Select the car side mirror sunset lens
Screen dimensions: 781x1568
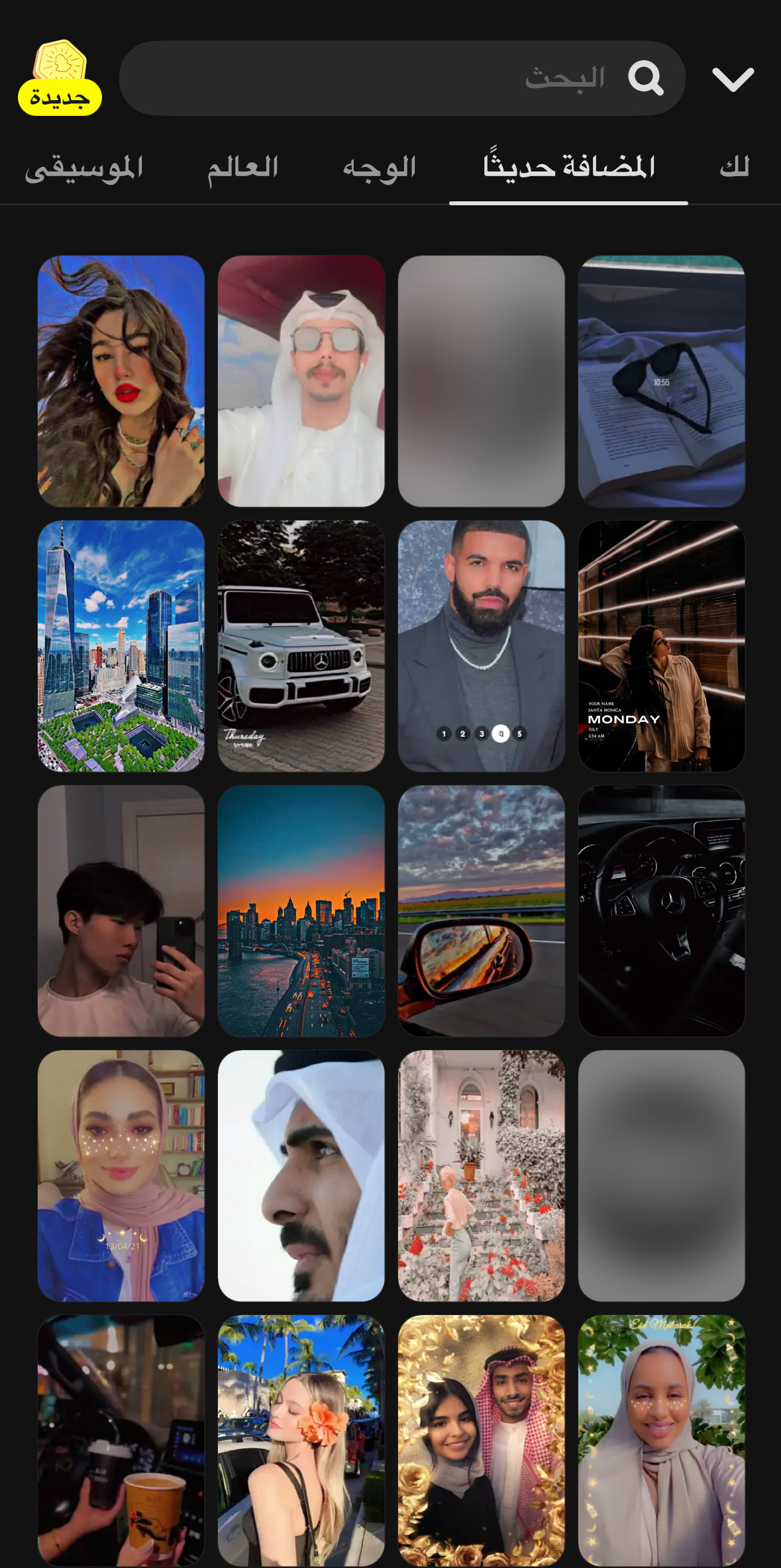(x=482, y=910)
